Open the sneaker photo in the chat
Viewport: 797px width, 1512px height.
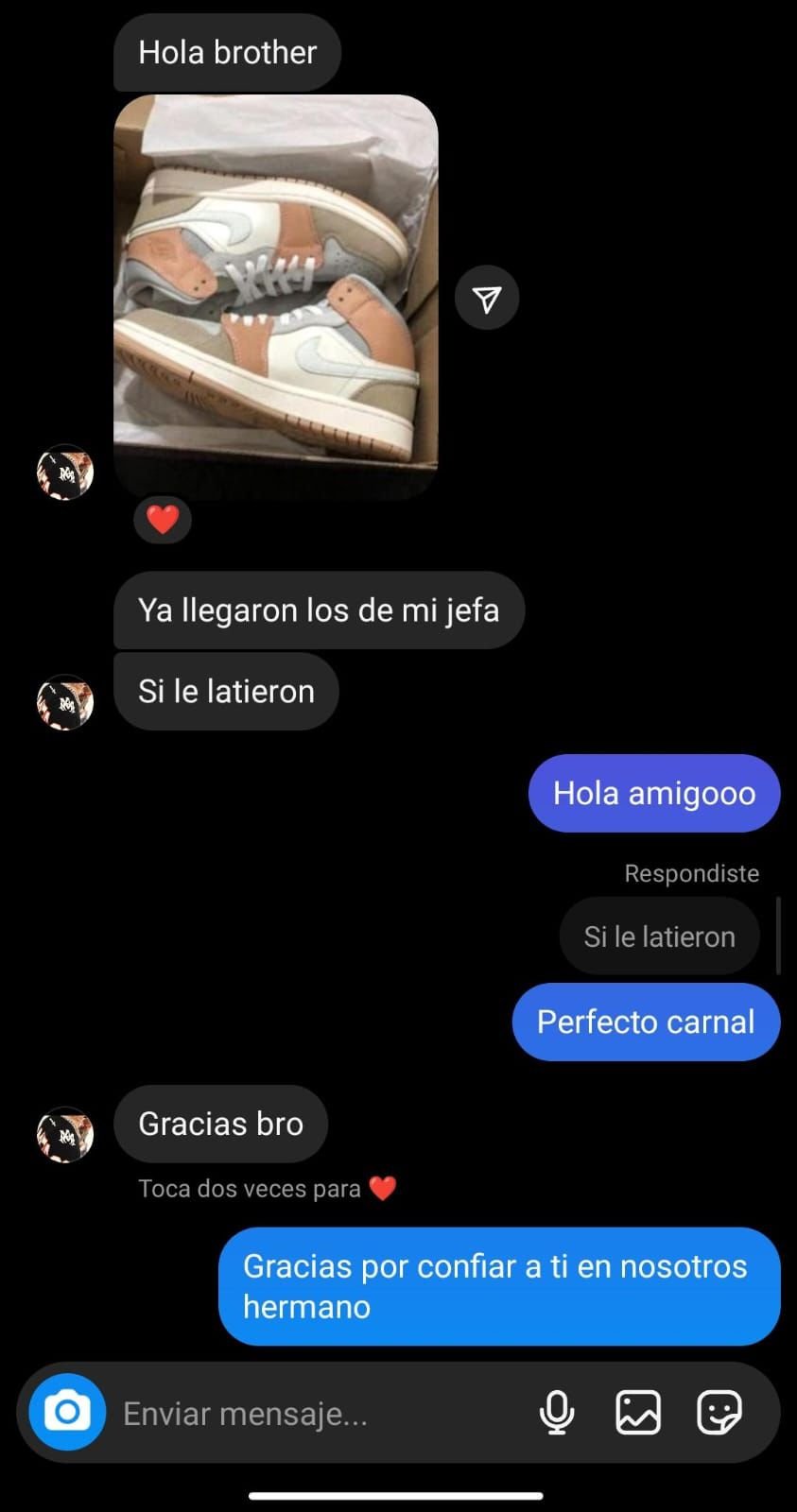275,296
